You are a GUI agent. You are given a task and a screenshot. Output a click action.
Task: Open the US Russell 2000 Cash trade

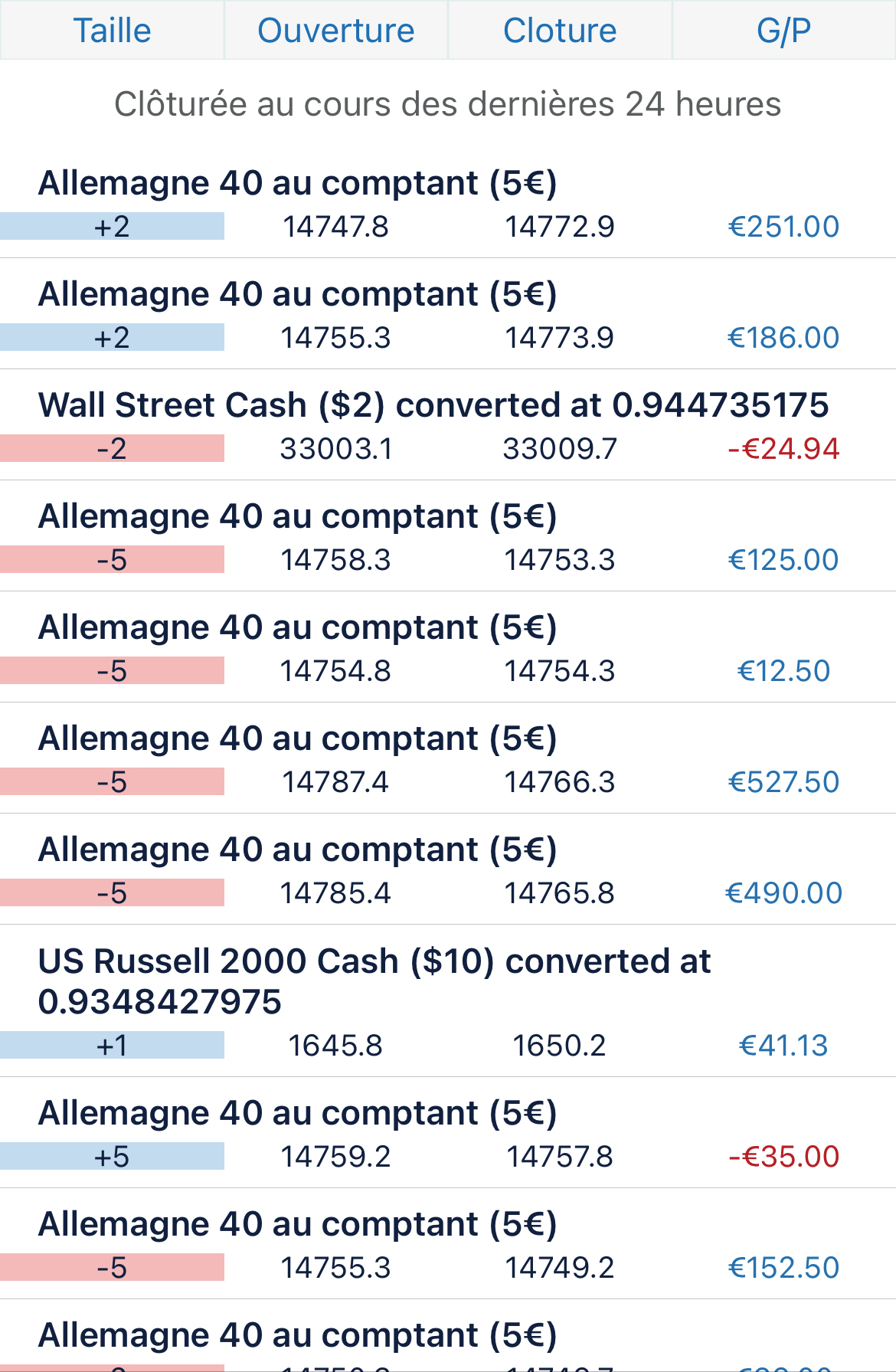pyautogui.click(x=448, y=1002)
